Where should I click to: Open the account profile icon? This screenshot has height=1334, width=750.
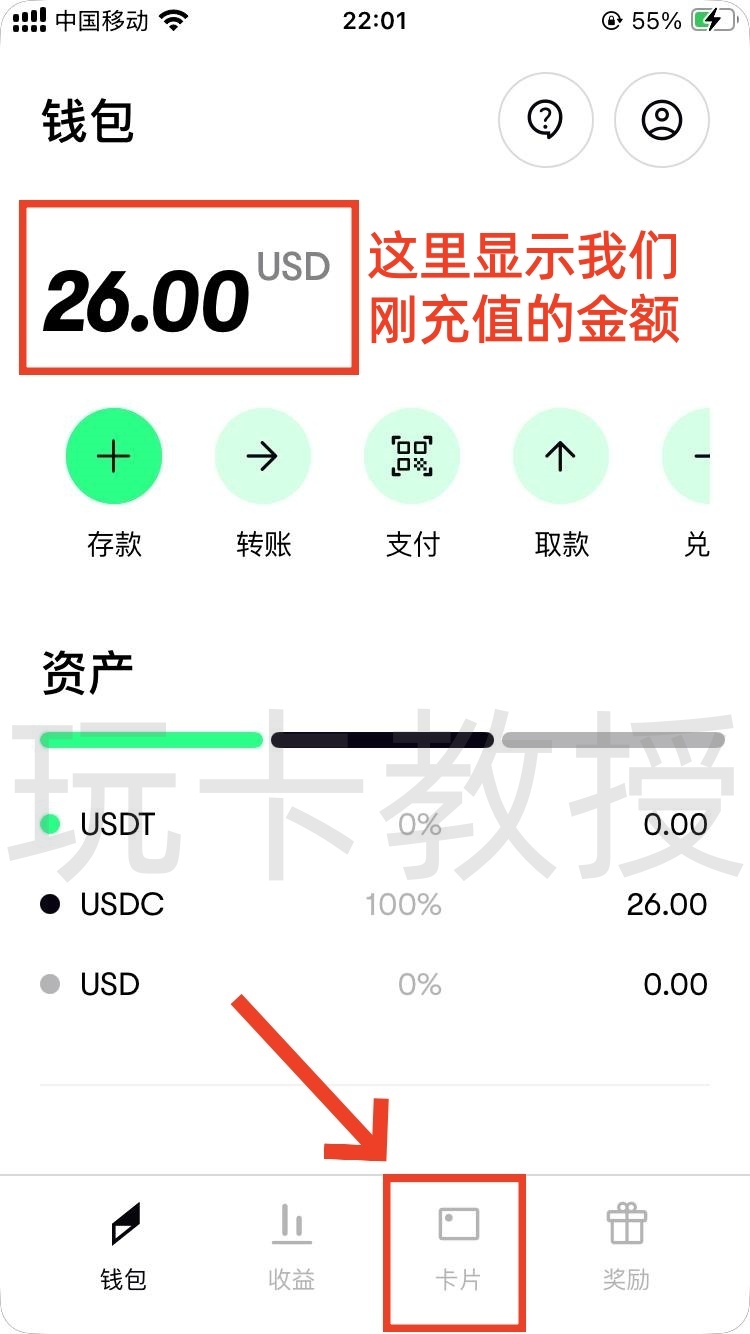661,120
